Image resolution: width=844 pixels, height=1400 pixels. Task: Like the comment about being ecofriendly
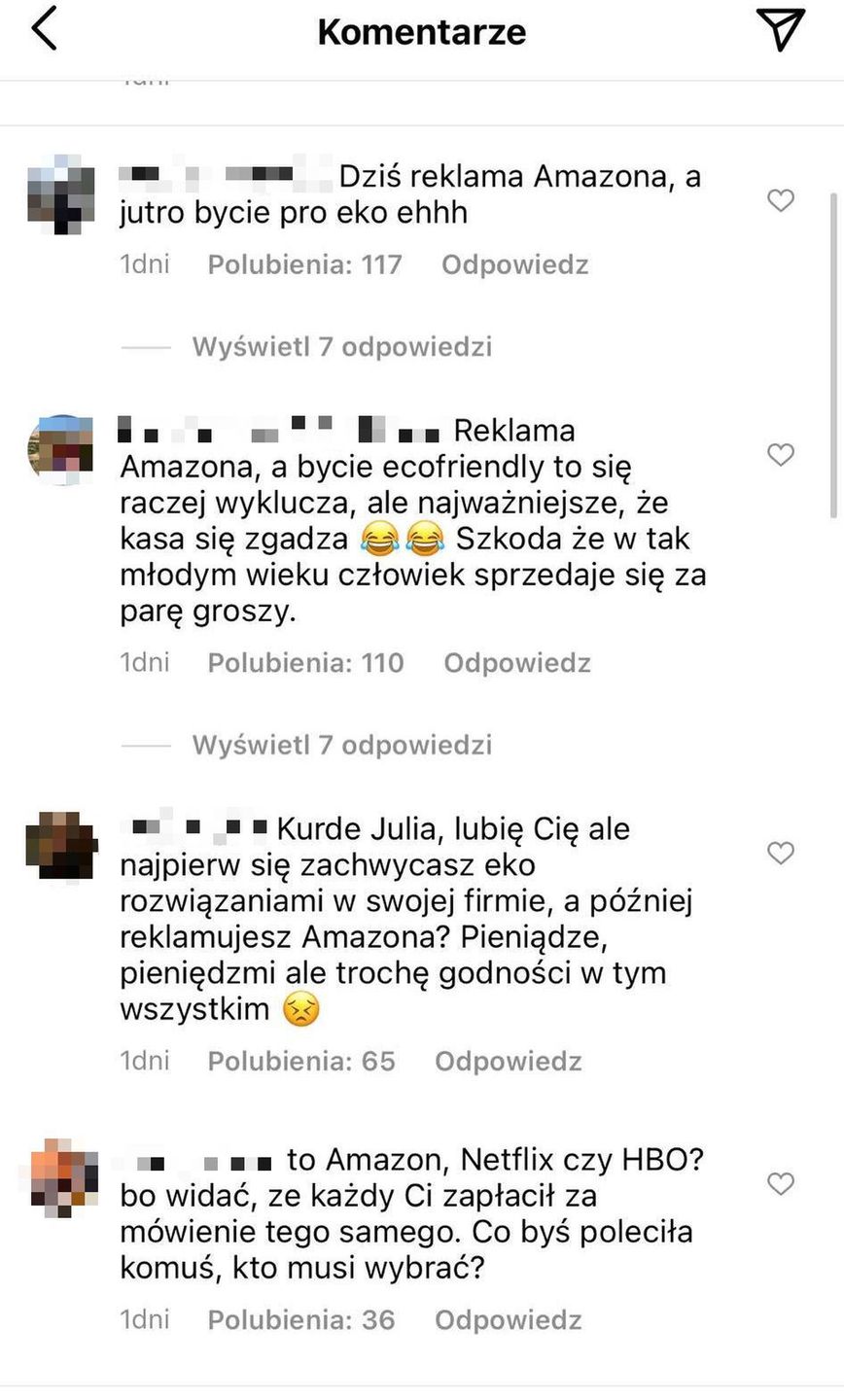(781, 455)
